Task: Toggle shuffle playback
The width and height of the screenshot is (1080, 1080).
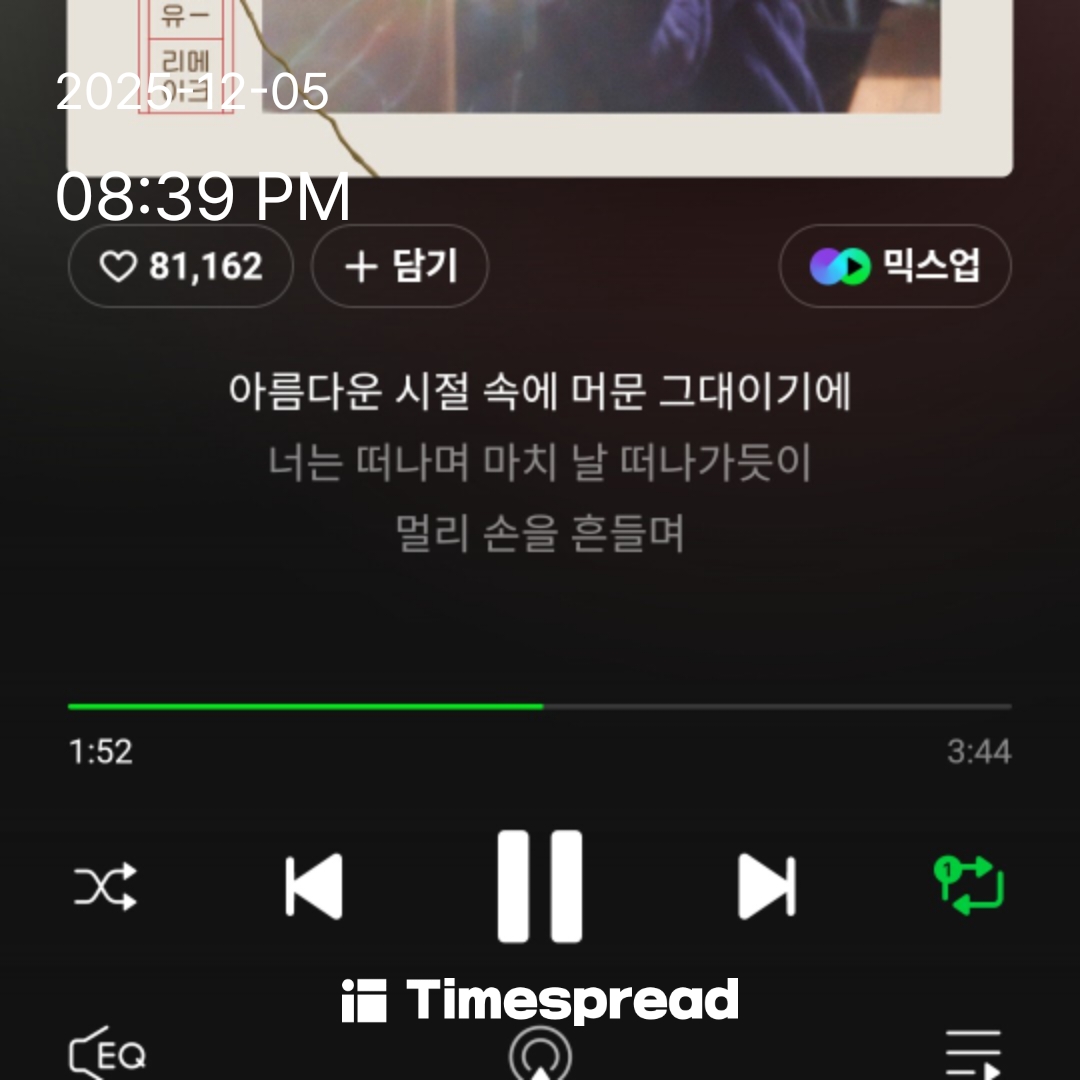Action: click(106, 886)
